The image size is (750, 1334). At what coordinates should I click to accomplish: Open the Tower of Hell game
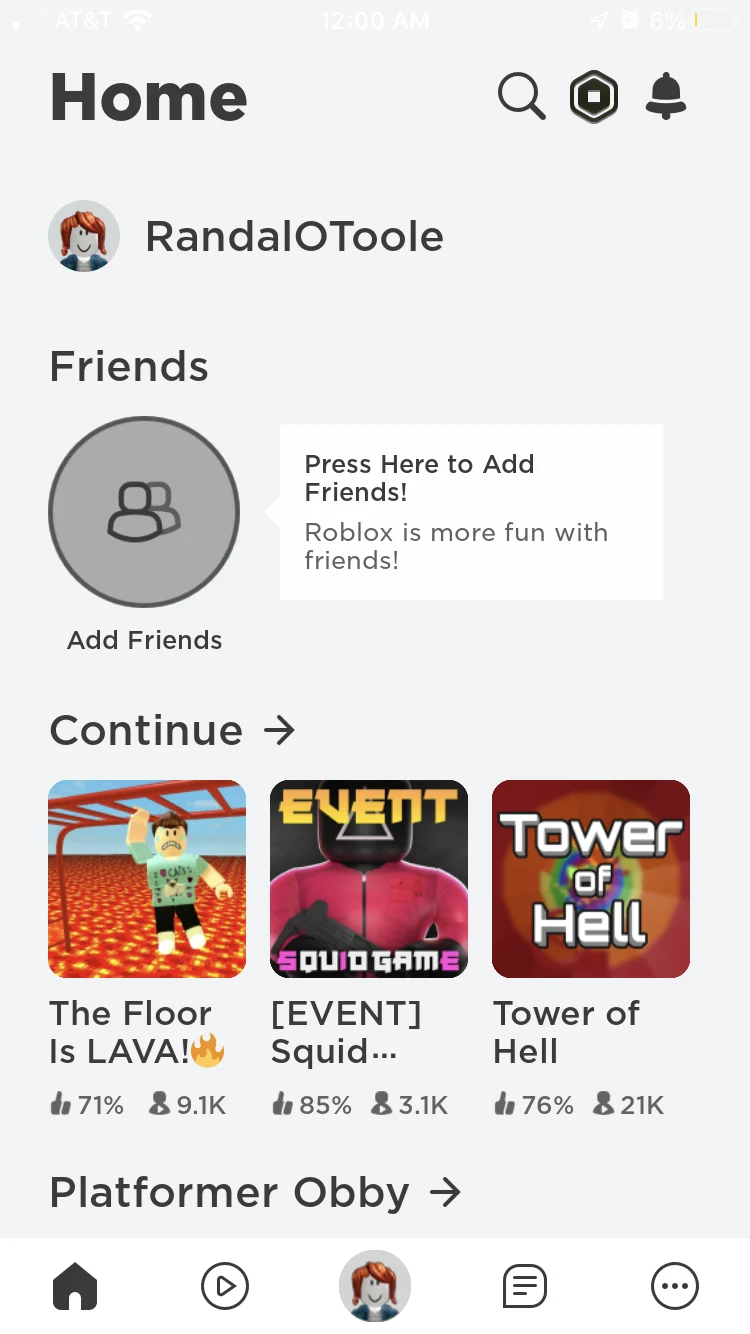(x=591, y=879)
